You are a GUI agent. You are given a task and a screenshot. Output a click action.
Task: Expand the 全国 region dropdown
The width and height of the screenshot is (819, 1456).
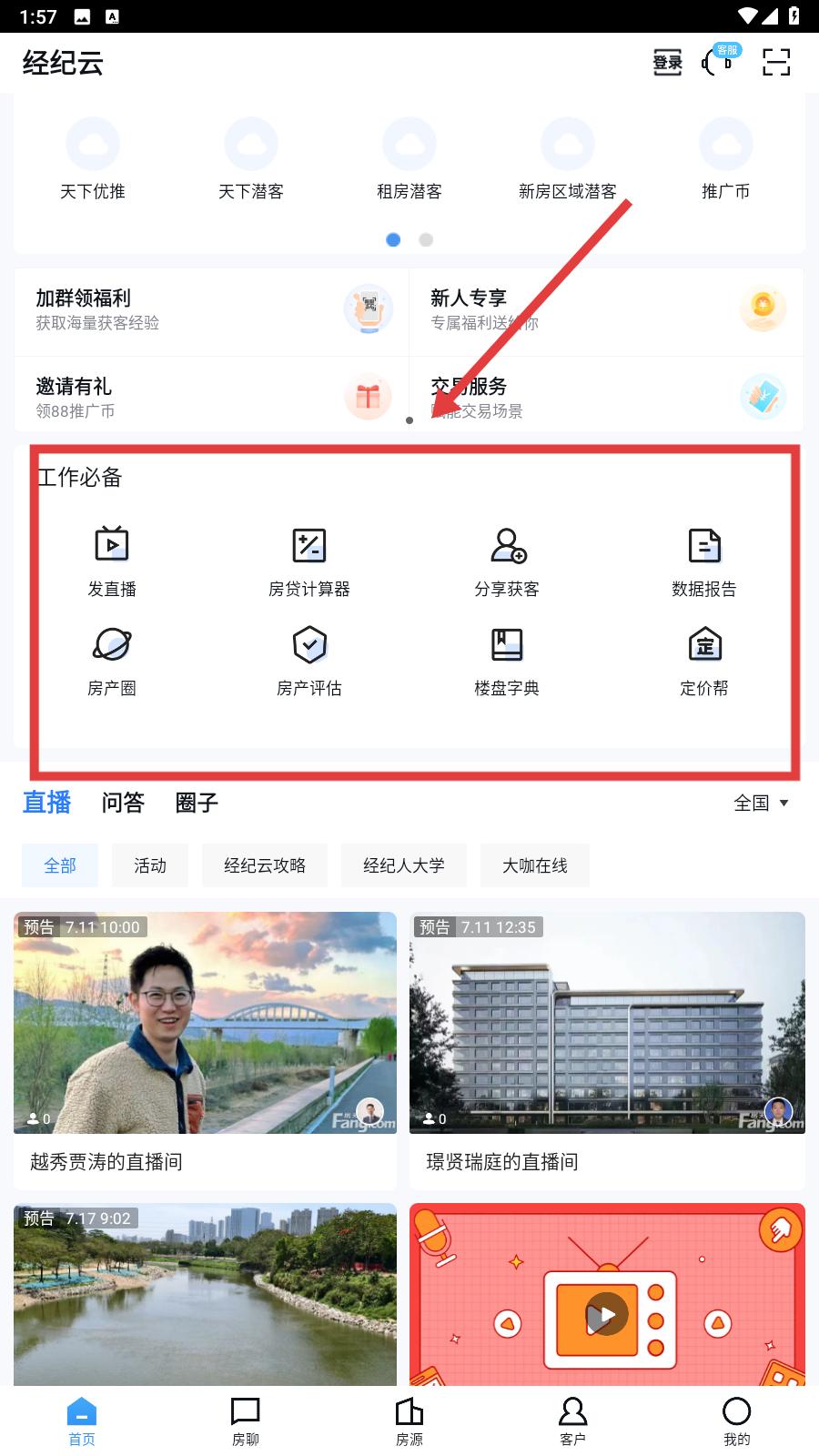(761, 803)
